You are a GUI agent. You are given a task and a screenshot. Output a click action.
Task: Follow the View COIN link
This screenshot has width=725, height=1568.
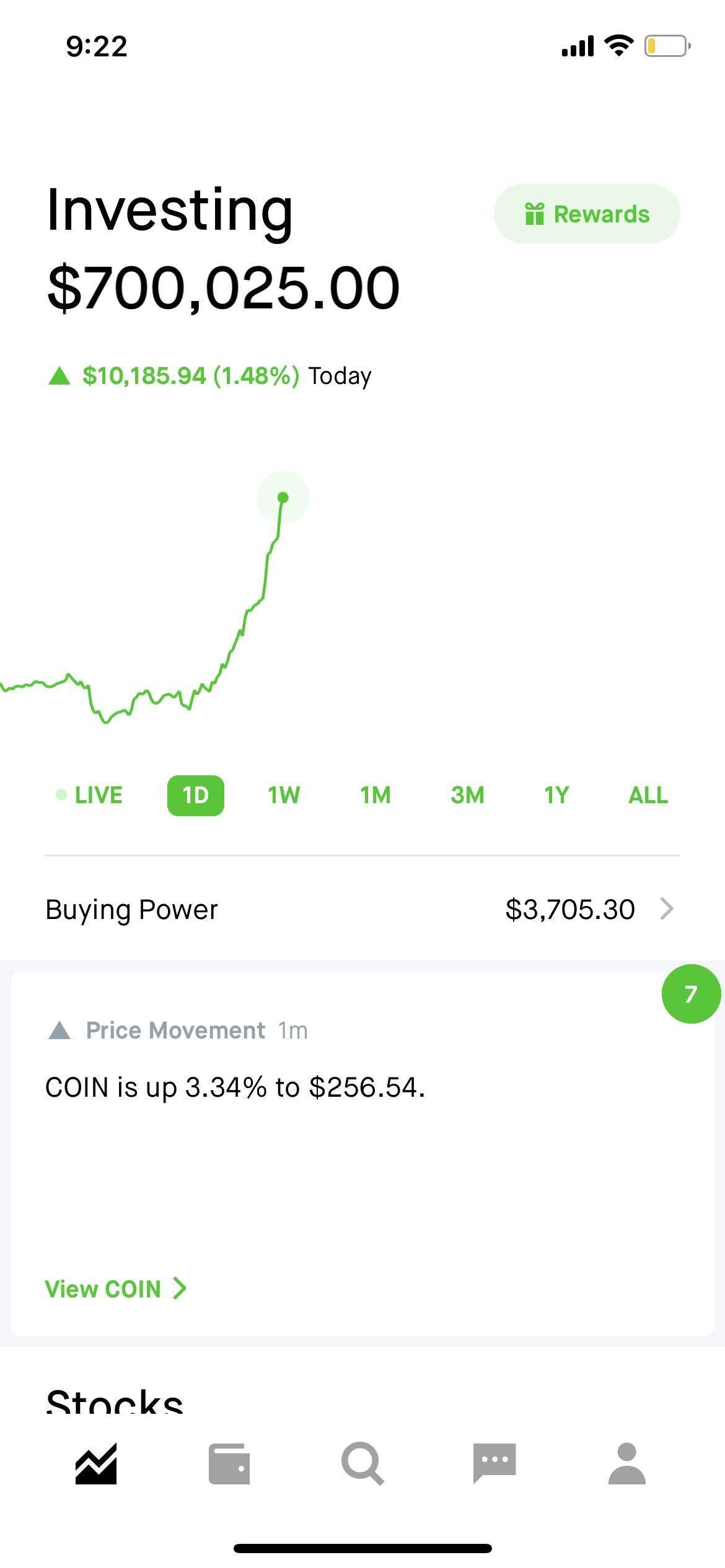[105, 1289]
